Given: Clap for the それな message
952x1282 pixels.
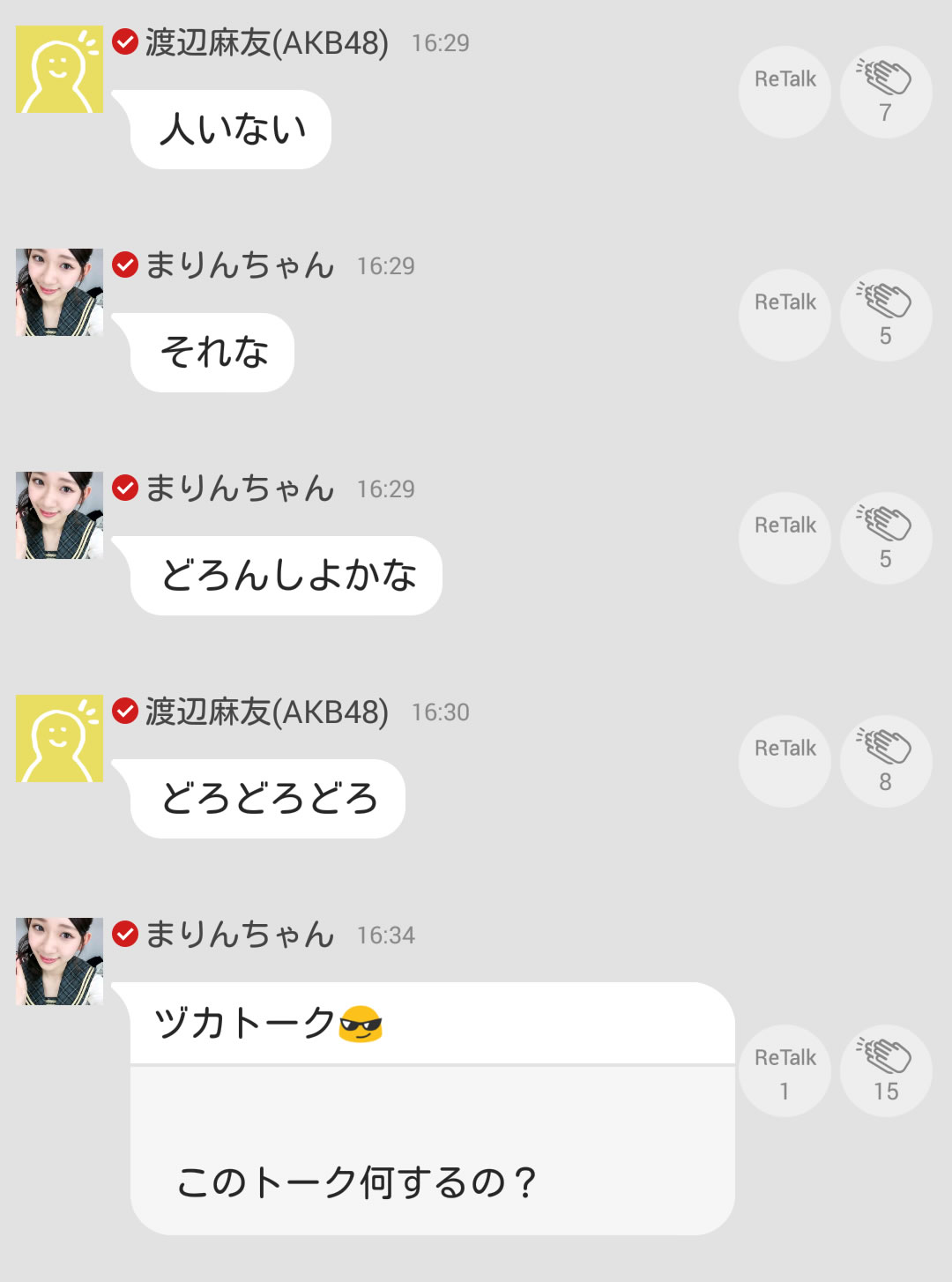Looking at the screenshot, I should (x=886, y=315).
